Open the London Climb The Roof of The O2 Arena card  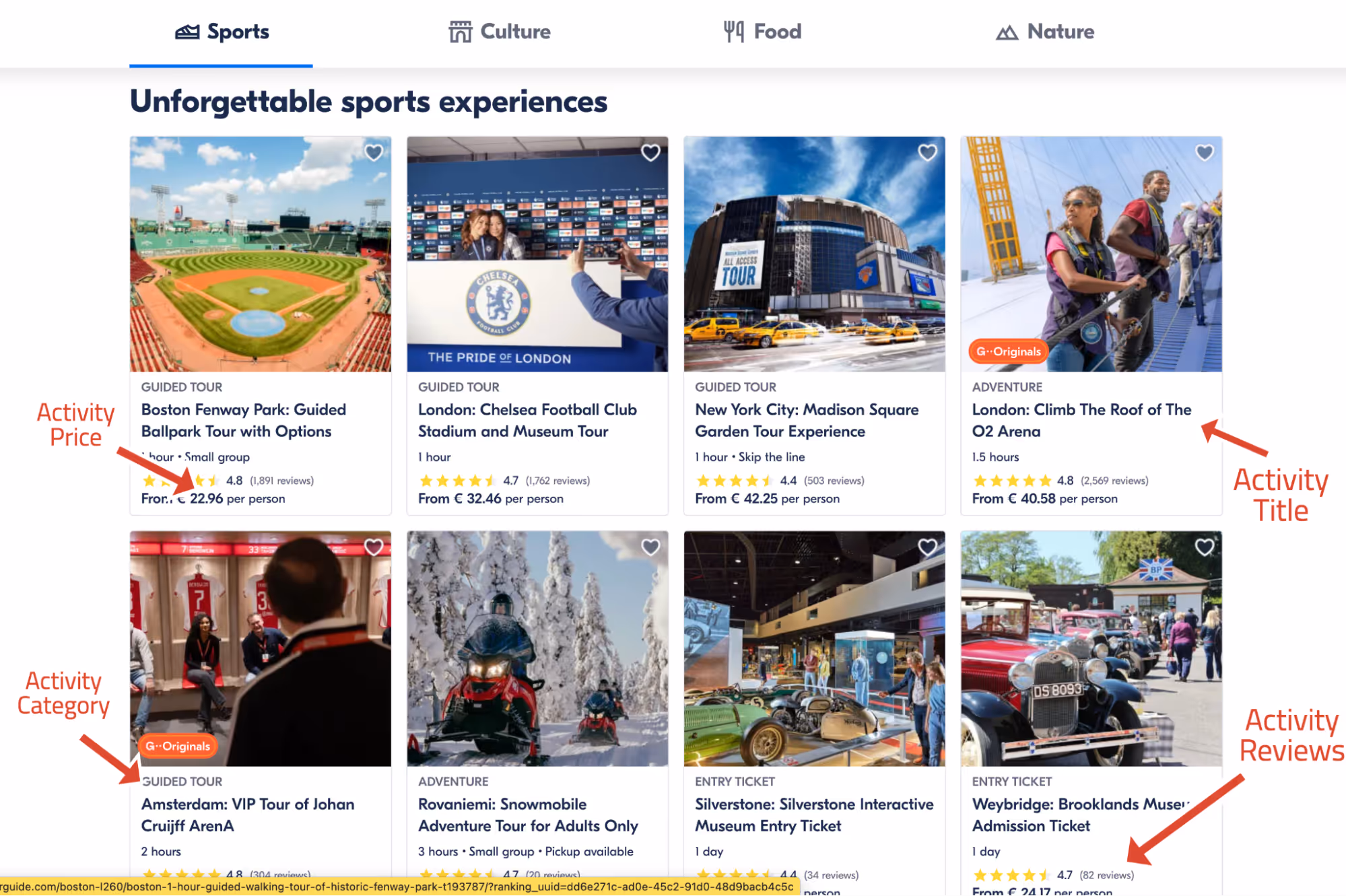1081,420
